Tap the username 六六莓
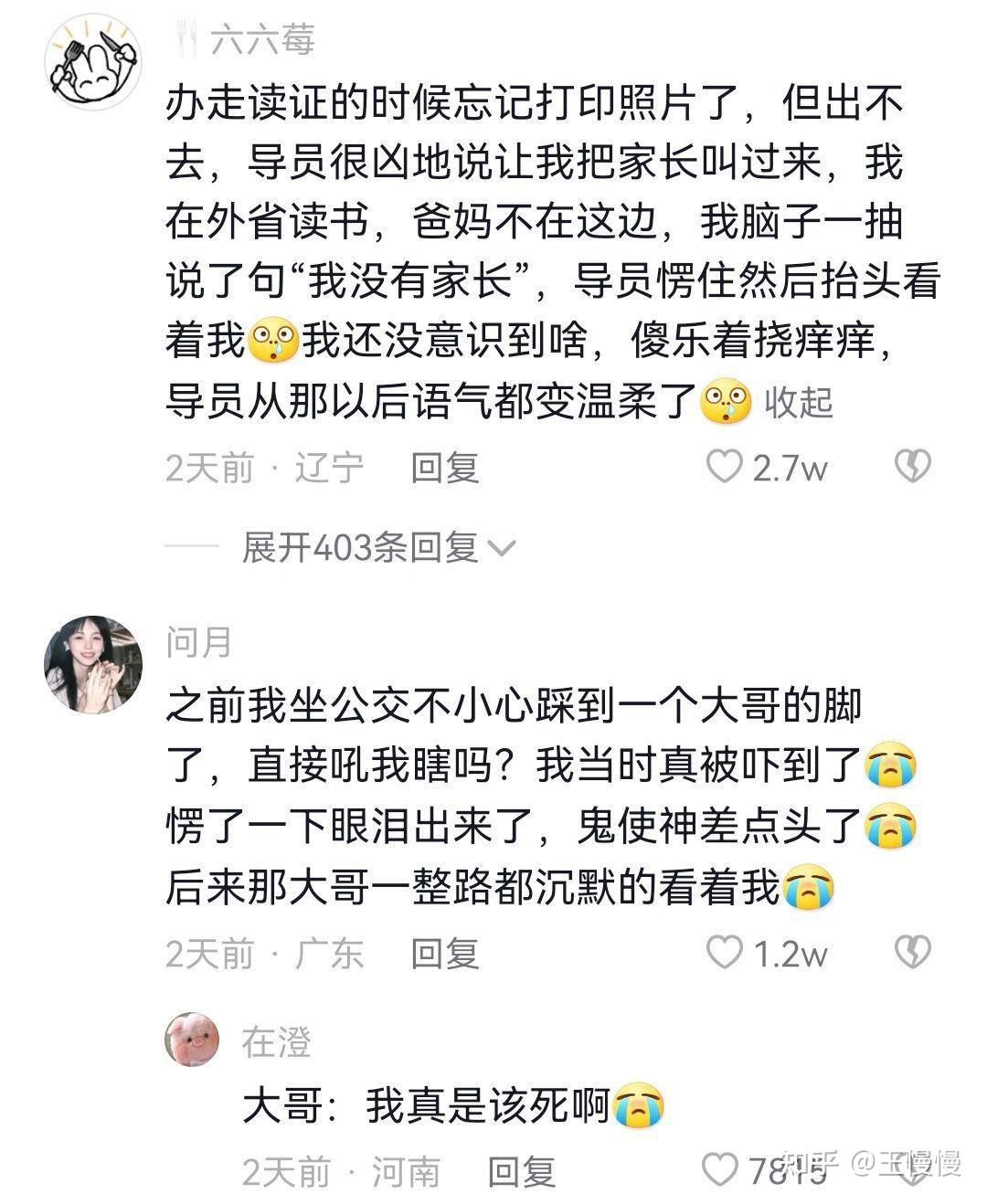 click(262, 40)
